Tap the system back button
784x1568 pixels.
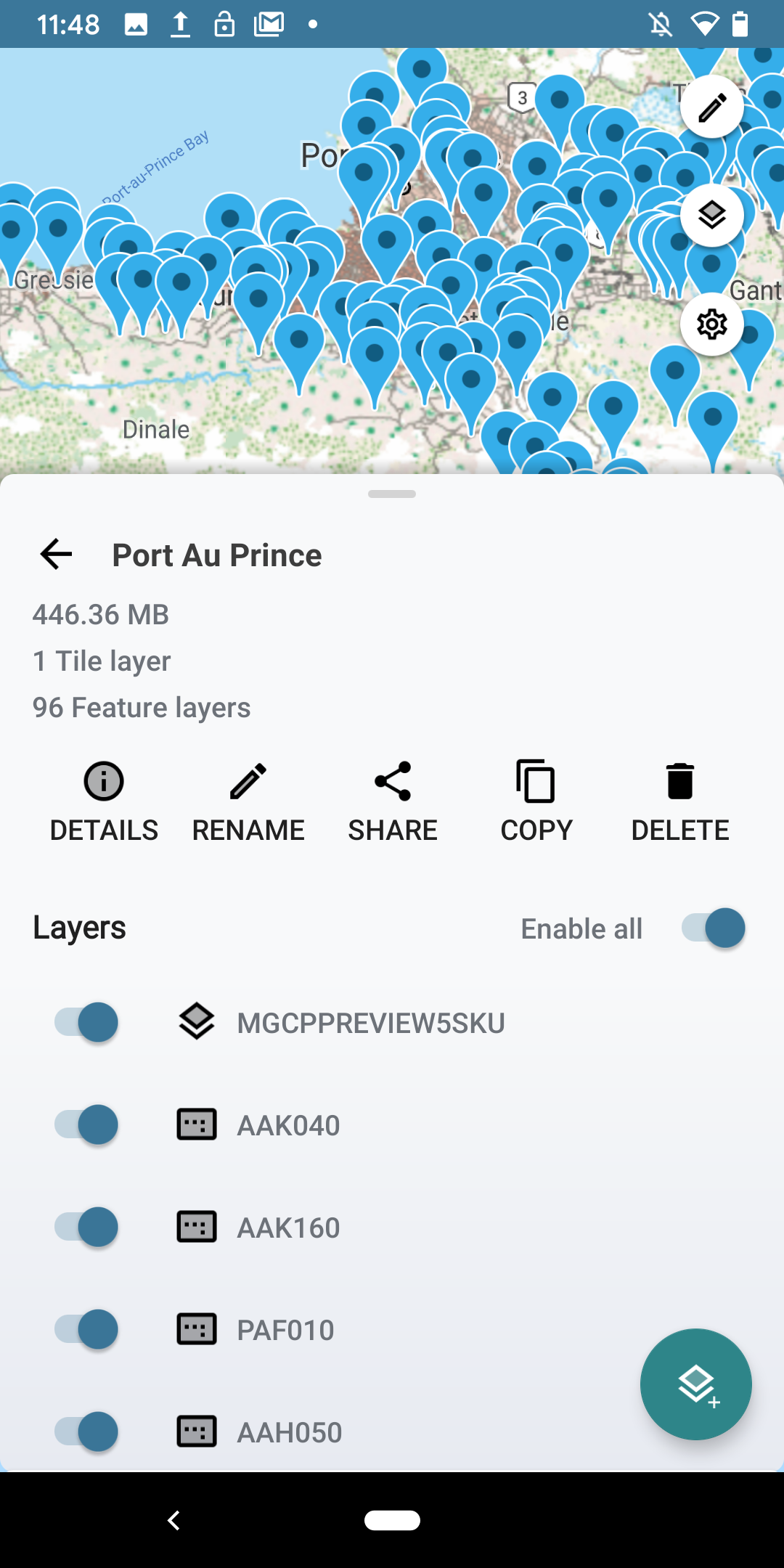tap(173, 1520)
